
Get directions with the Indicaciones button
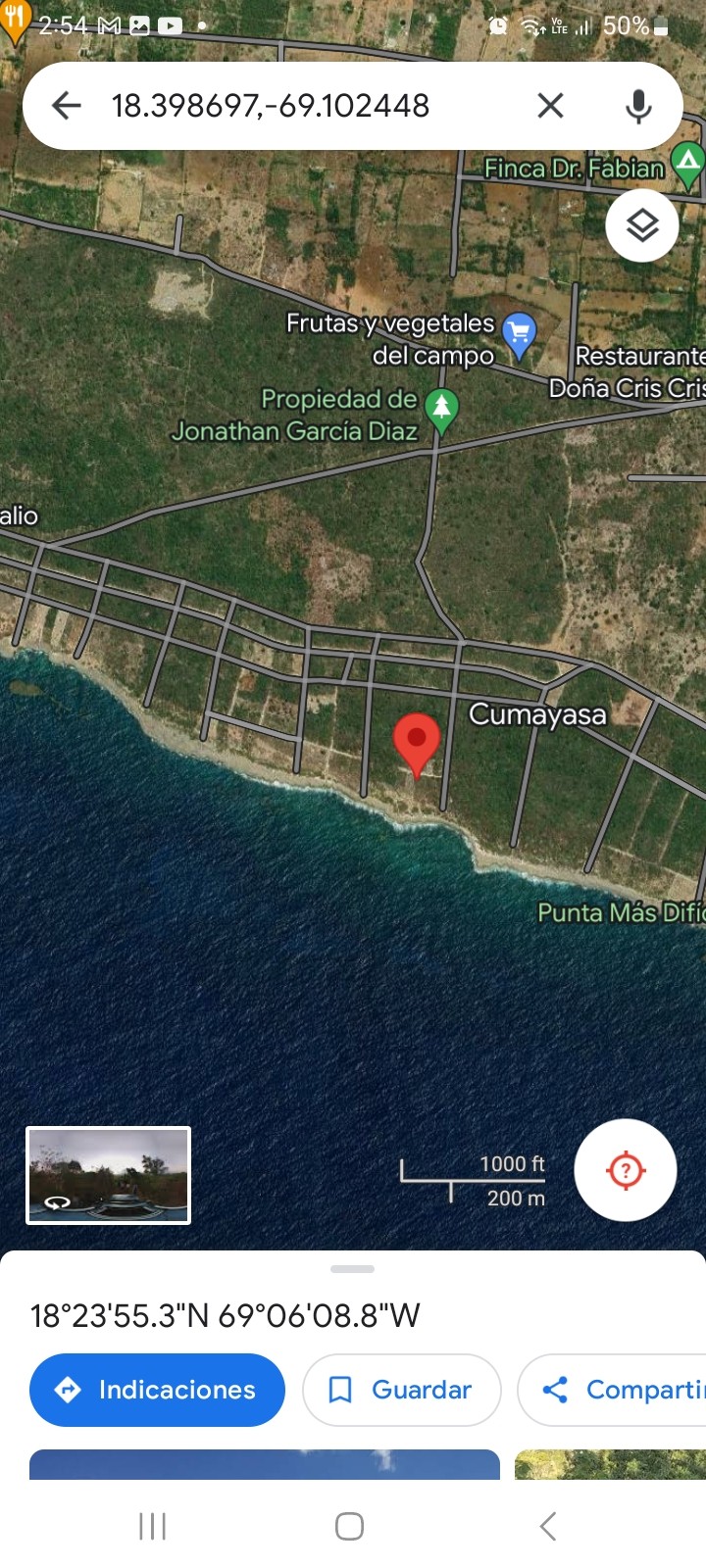click(x=157, y=1390)
